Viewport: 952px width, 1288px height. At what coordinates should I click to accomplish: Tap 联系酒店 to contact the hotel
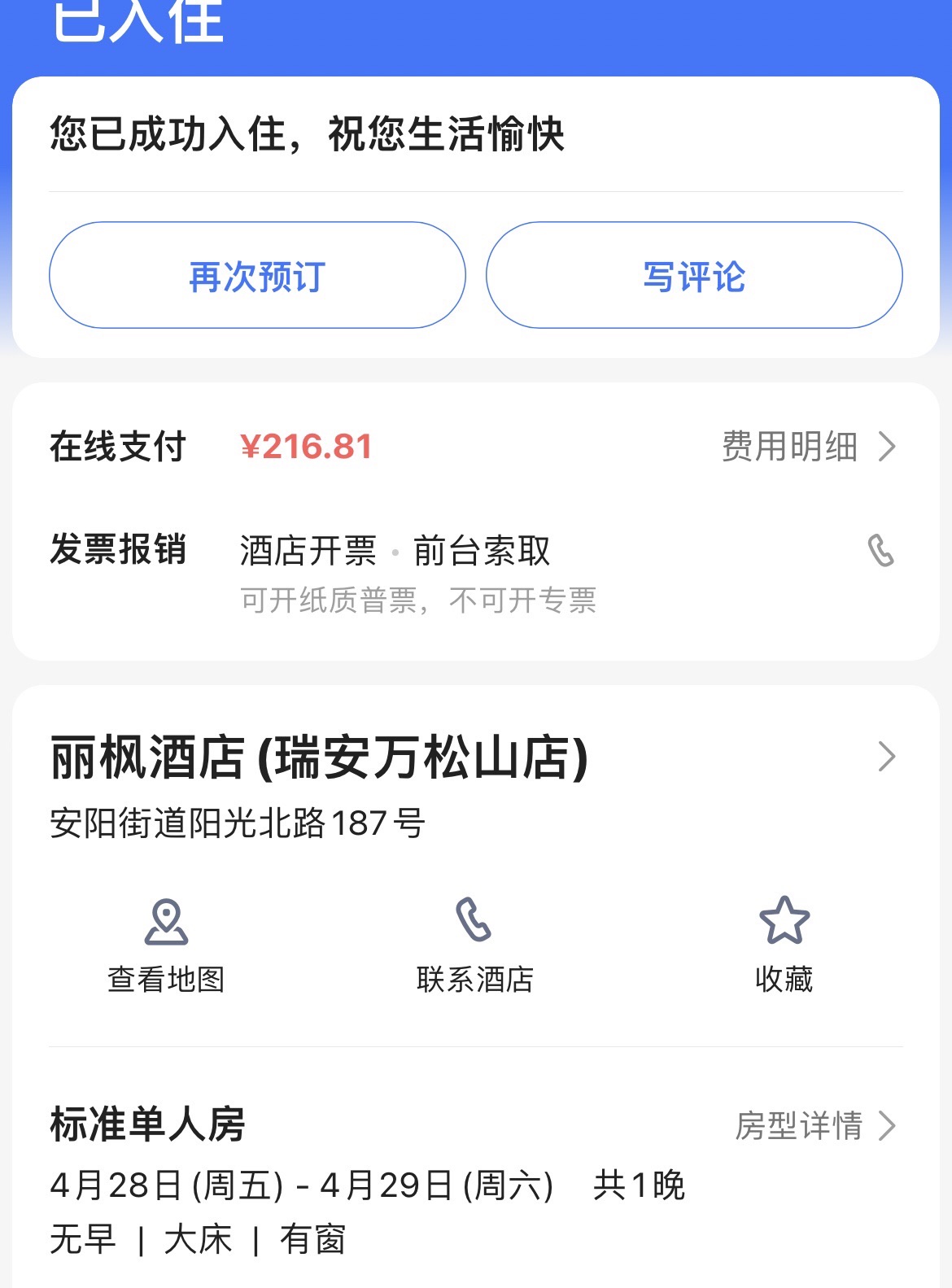tap(474, 944)
